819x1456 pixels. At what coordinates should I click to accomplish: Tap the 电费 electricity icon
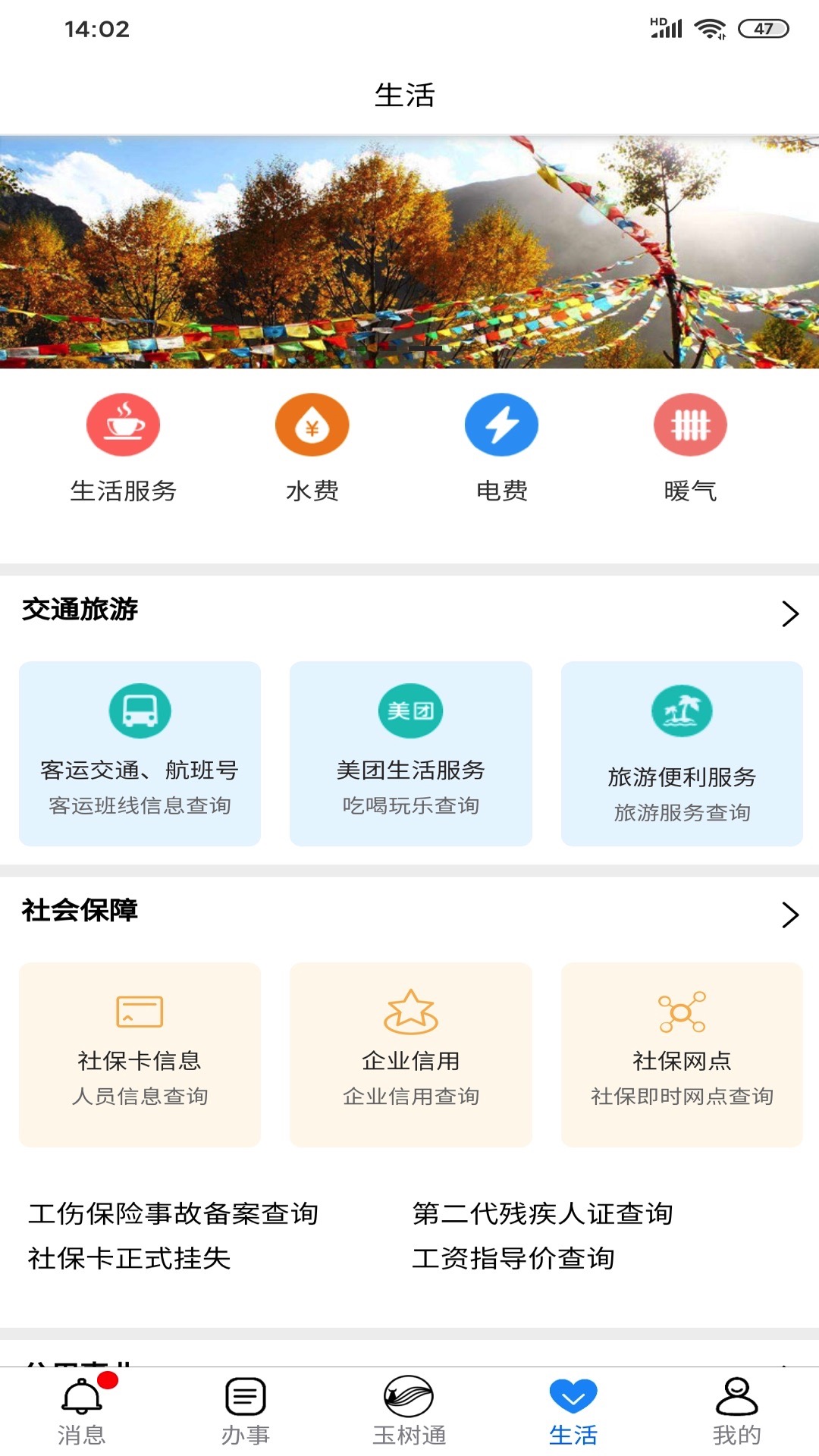coord(501,425)
